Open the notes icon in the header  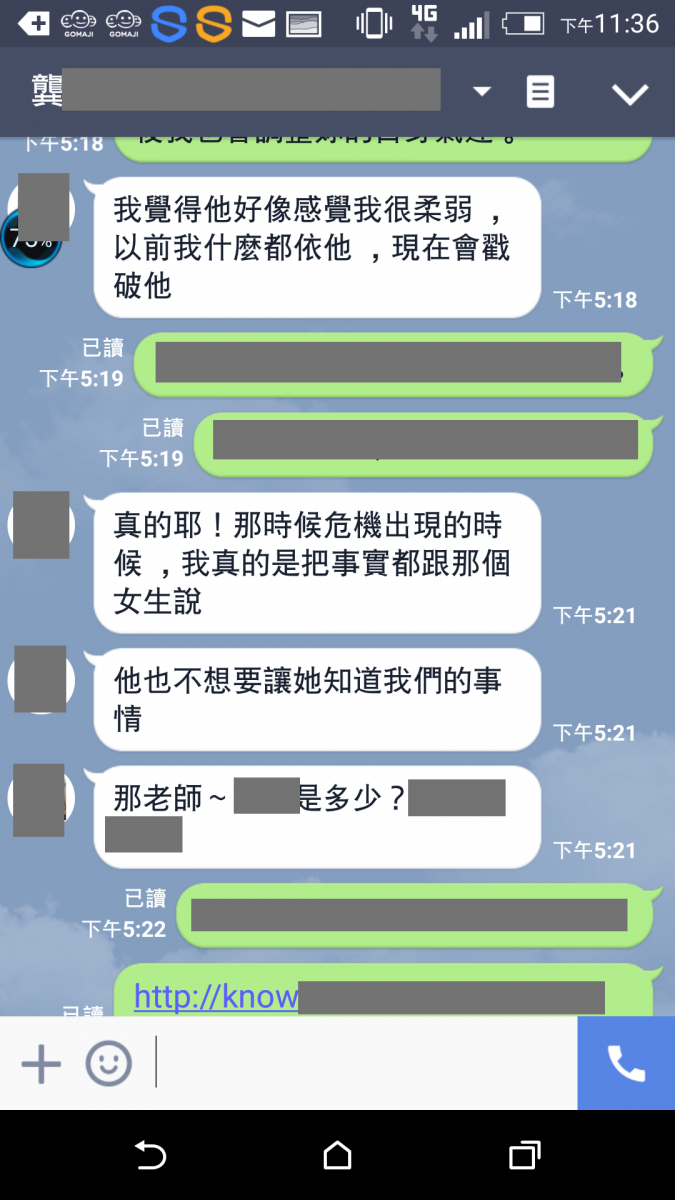[540, 92]
